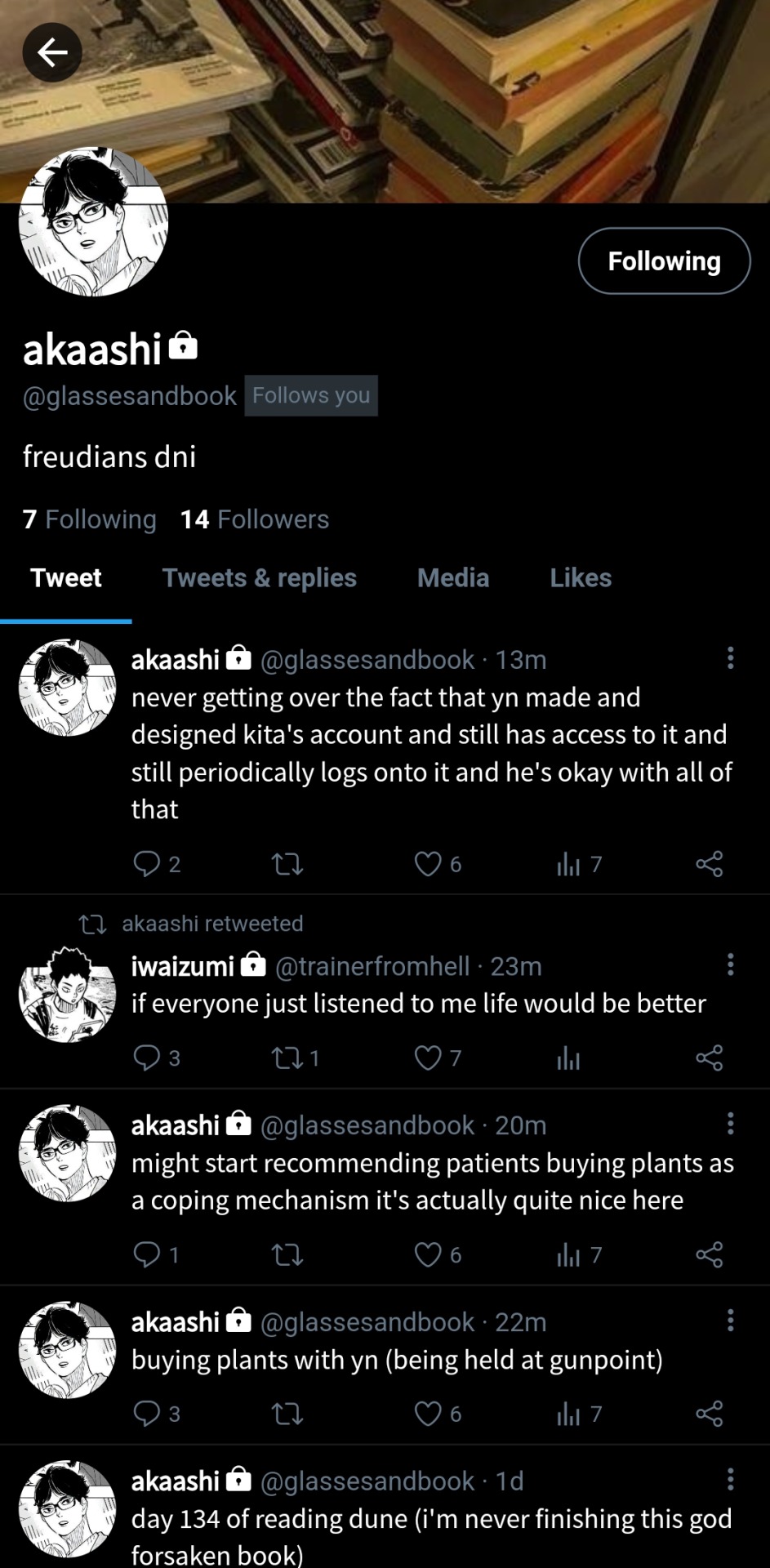
Task: Go back using the arrow button
Action: point(51,53)
